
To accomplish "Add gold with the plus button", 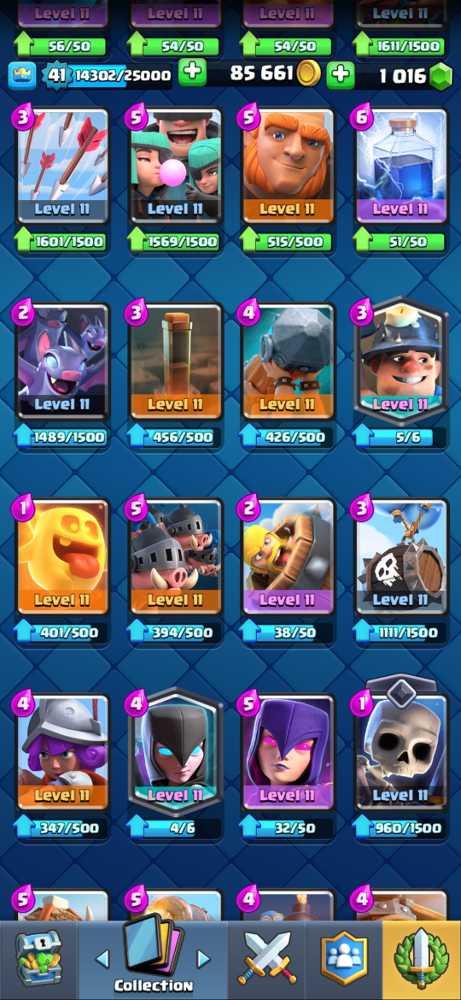I will [x=192, y=73].
